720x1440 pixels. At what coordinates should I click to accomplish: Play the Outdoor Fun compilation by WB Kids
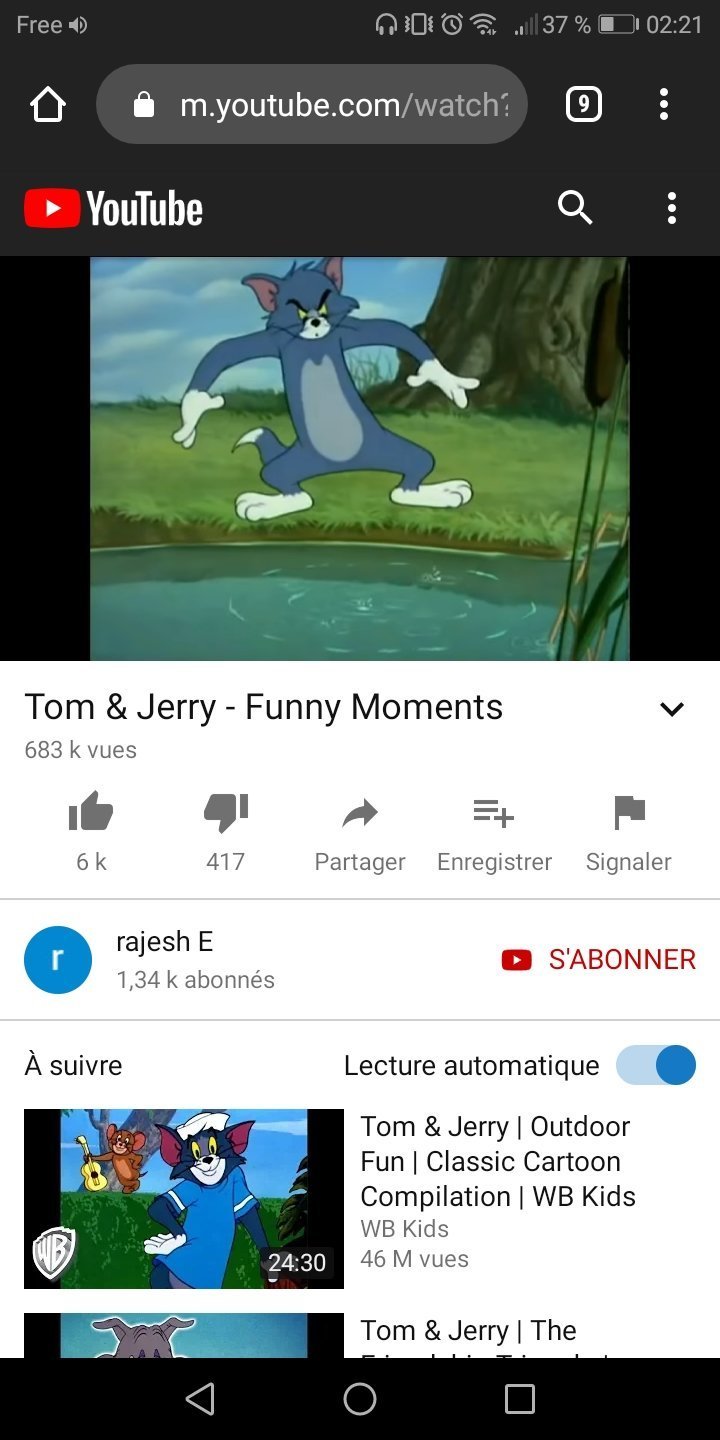point(184,1198)
